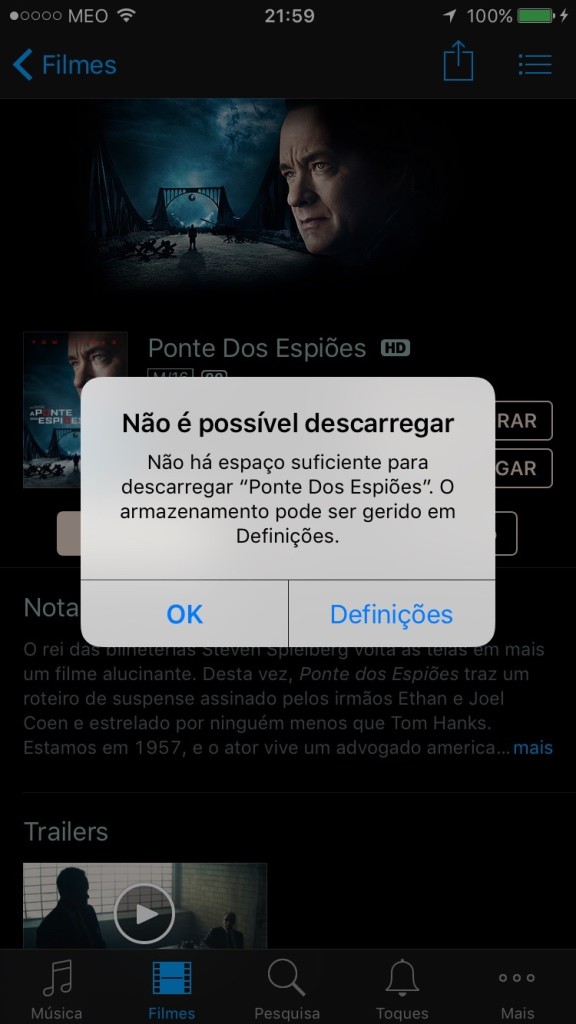The width and height of the screenshot is (576, 1024).
Task: Select the Filmes tab
Action: [x=172, y=989]
